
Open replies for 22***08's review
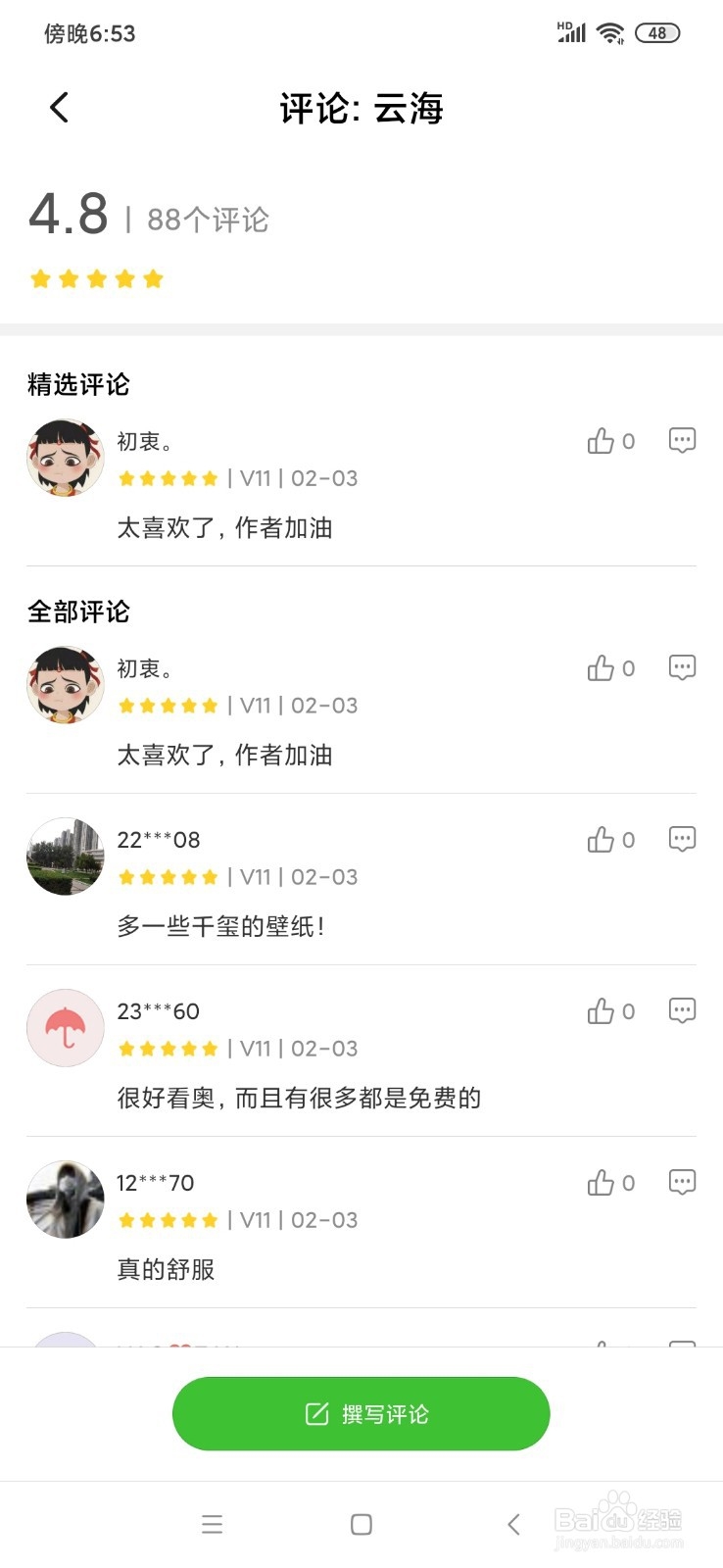click(682, 840)
